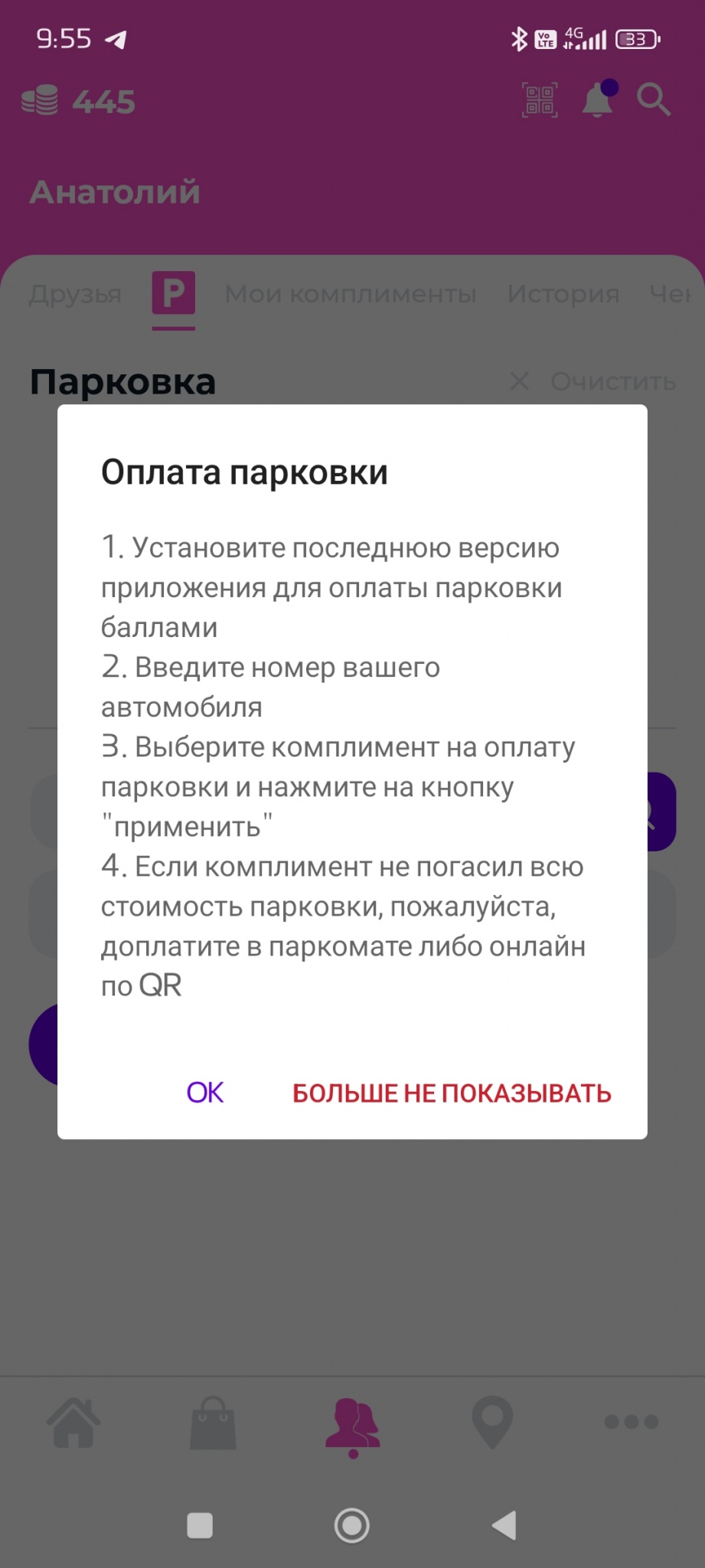Open the home tab in bottom navigation
The width and height of the screenshot is (705, 1568).
pos(73,1423)
